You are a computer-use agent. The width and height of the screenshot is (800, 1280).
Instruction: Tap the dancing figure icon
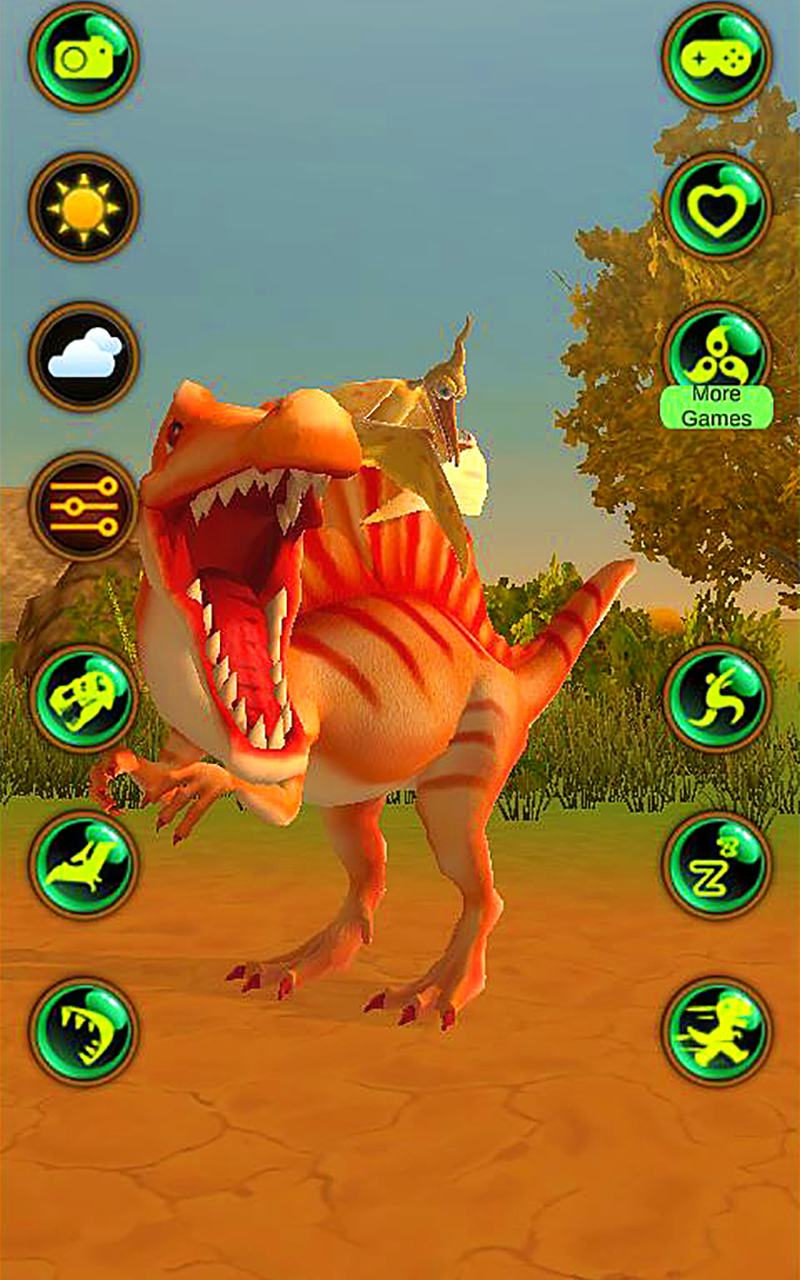[x=717, y=699]
